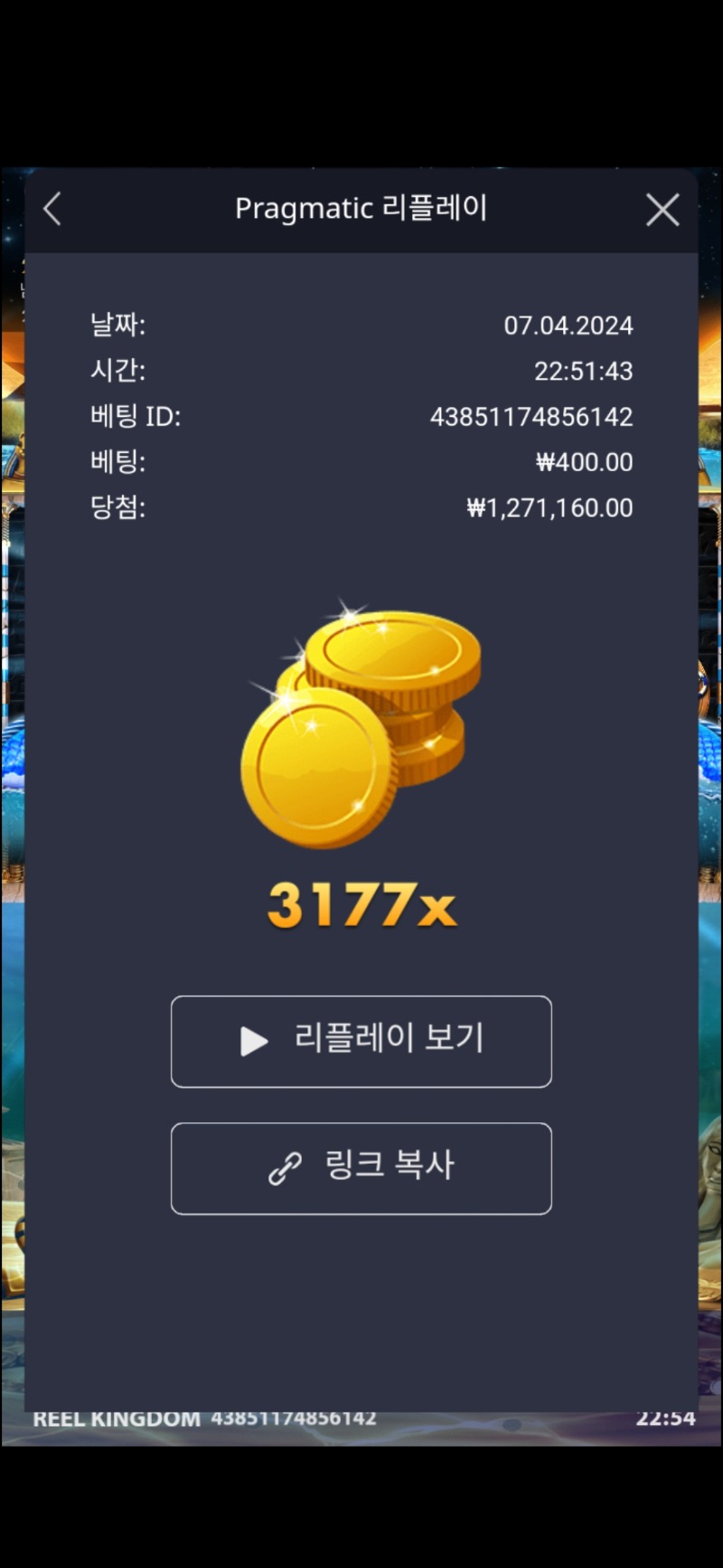723x1568 pixels.
Task: Go back with the left arrow
Action: pyautogui.click(x=52, y=209)
